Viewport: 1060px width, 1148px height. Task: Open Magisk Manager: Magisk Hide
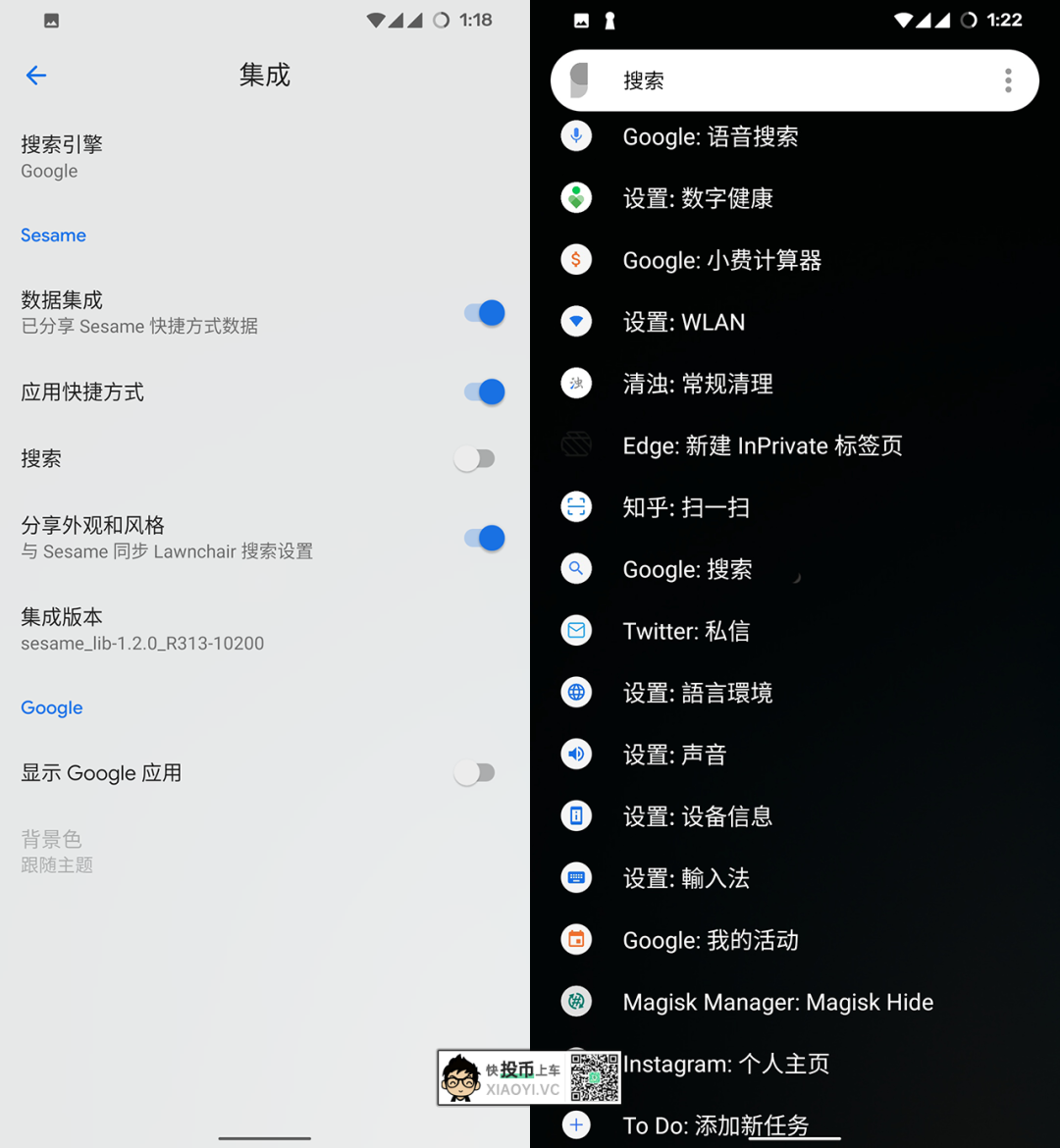pyautogui.click(x=777, y=1002)
